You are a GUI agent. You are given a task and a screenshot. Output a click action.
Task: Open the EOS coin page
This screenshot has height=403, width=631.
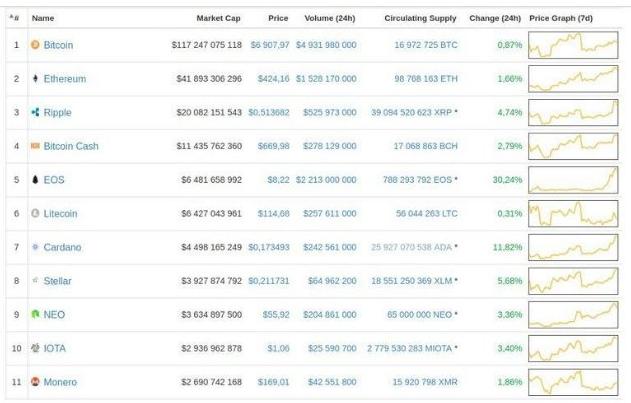click(53, 180)
